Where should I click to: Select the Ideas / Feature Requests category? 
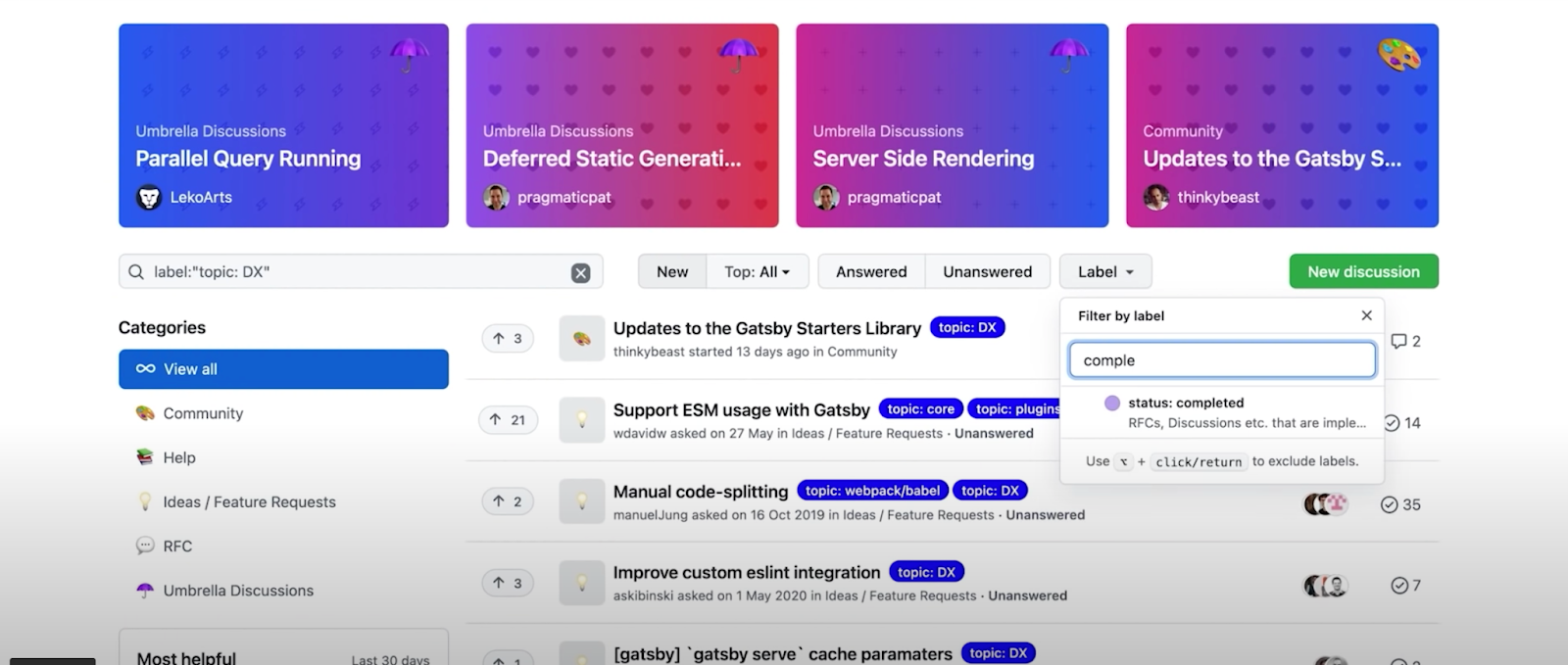(x=249, y=502)
